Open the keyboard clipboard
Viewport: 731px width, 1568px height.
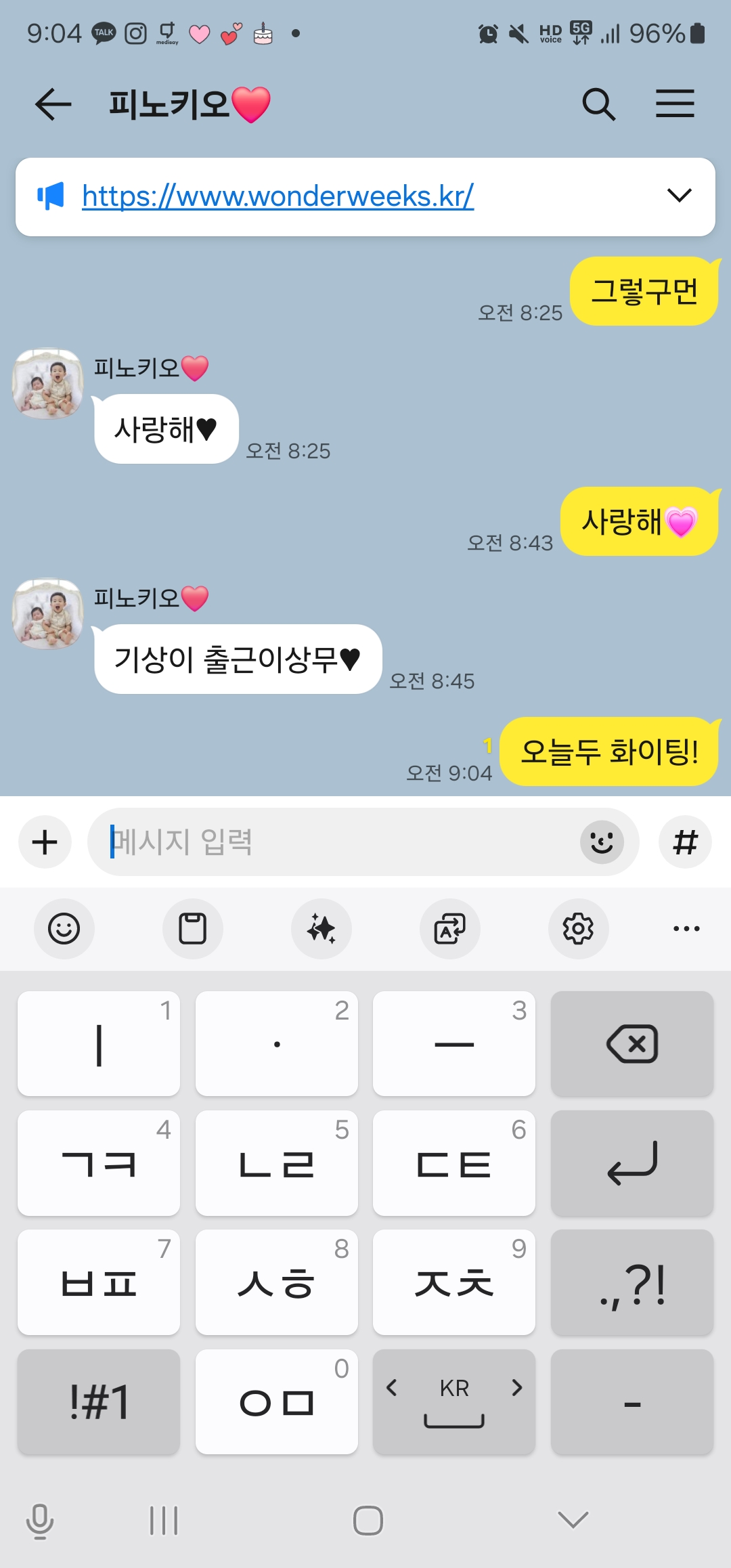[192, 929]
